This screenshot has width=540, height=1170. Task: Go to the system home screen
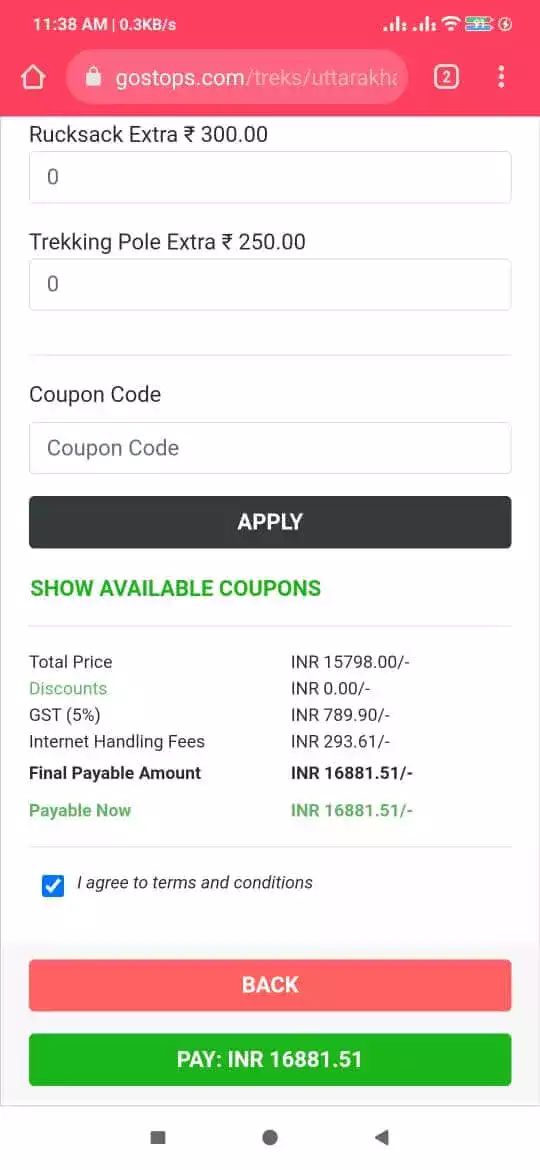(x=270, y=1137)
